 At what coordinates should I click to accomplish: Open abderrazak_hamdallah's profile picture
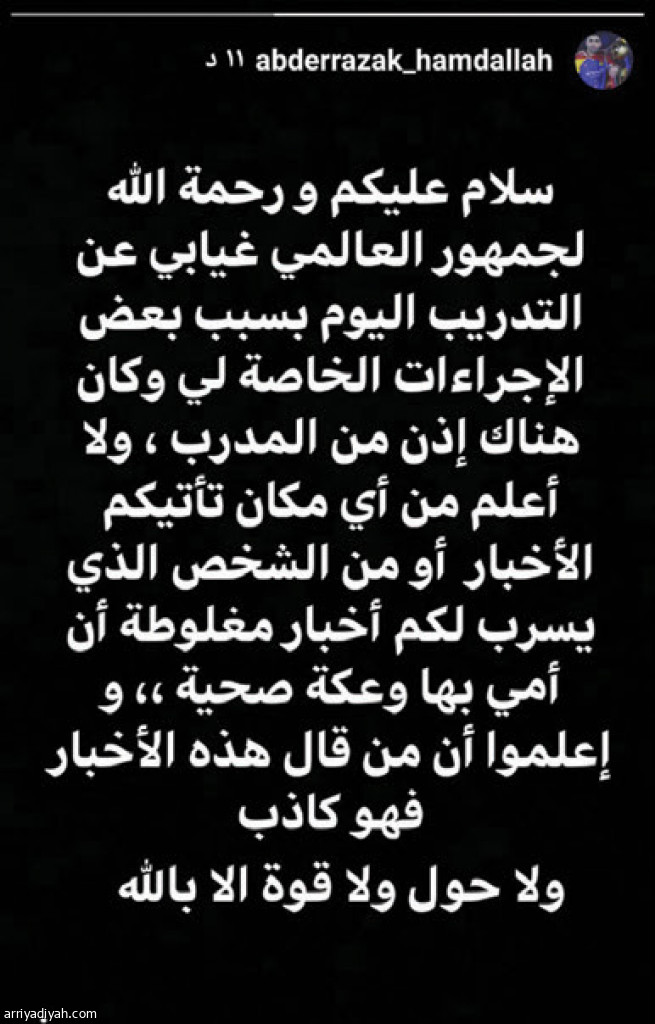coord(603,62)
